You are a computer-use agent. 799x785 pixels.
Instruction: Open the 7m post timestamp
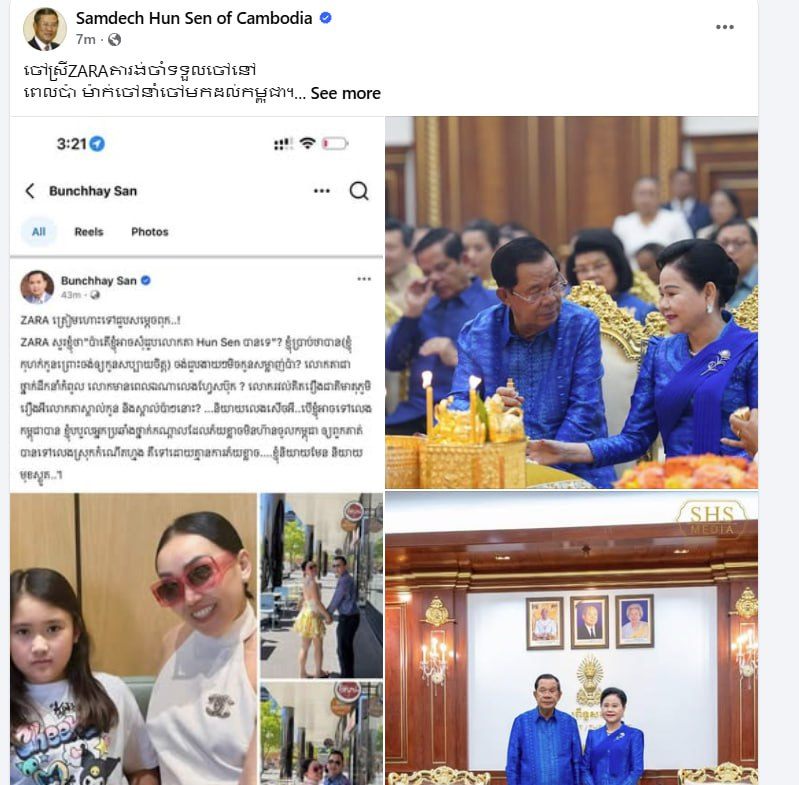click(85, 40)
